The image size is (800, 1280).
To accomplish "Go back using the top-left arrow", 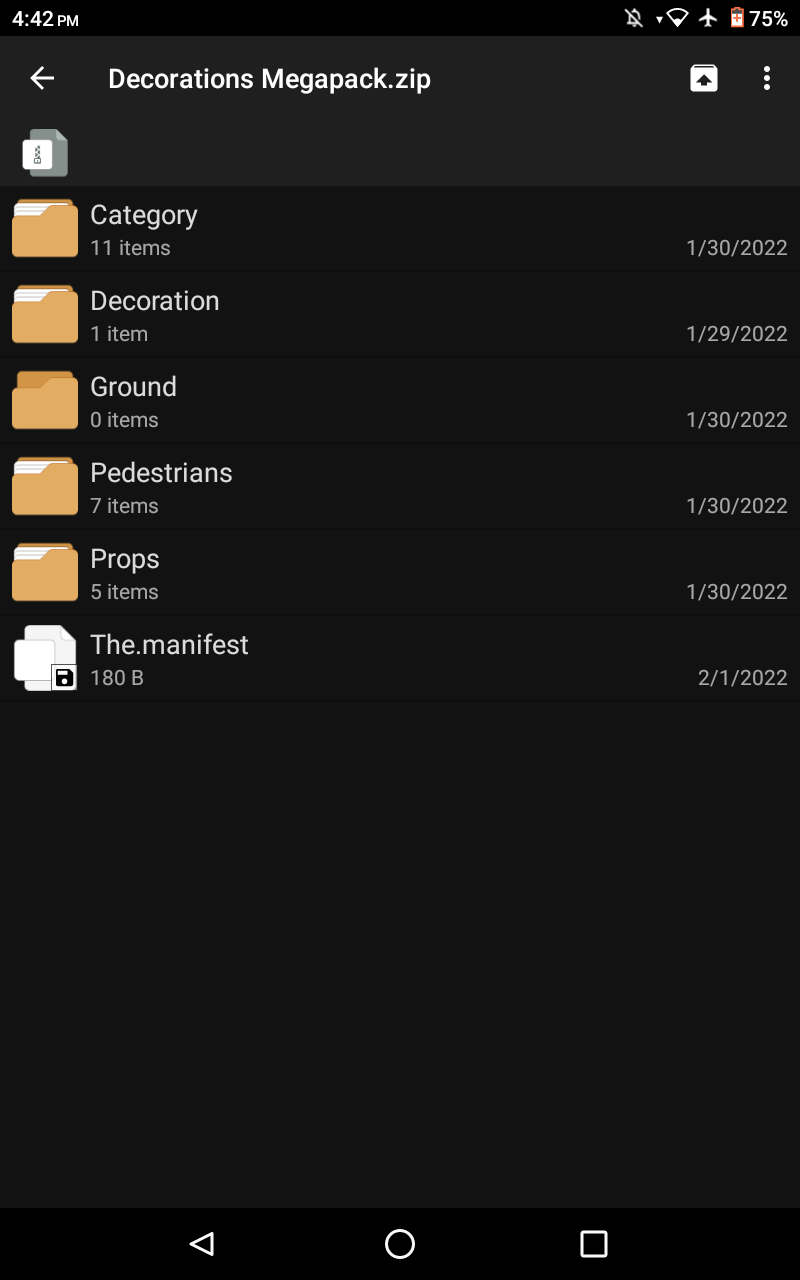I will [42, 78].
